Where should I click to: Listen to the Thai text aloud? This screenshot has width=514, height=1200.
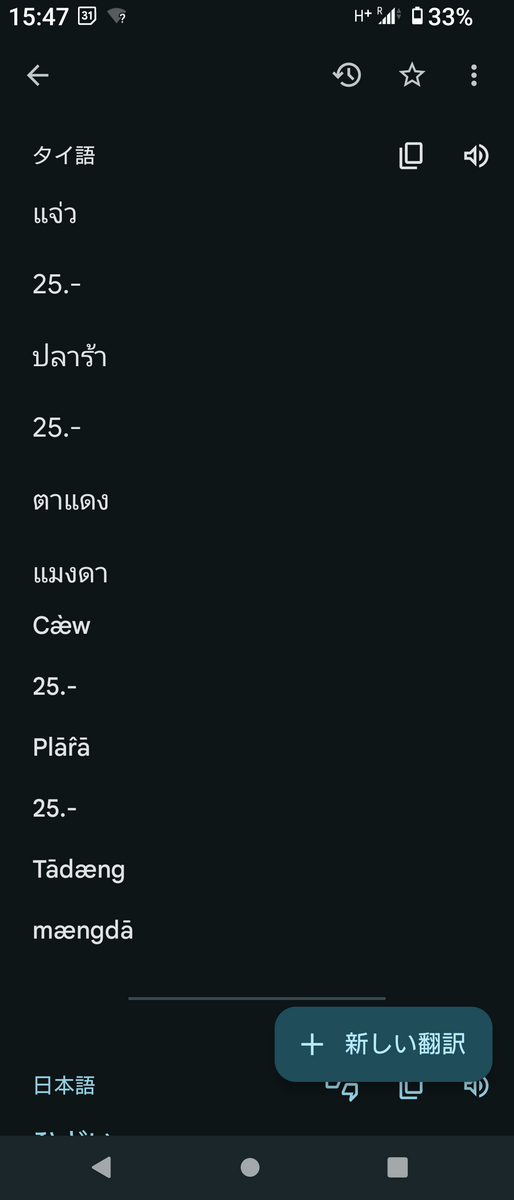point(477,155)
